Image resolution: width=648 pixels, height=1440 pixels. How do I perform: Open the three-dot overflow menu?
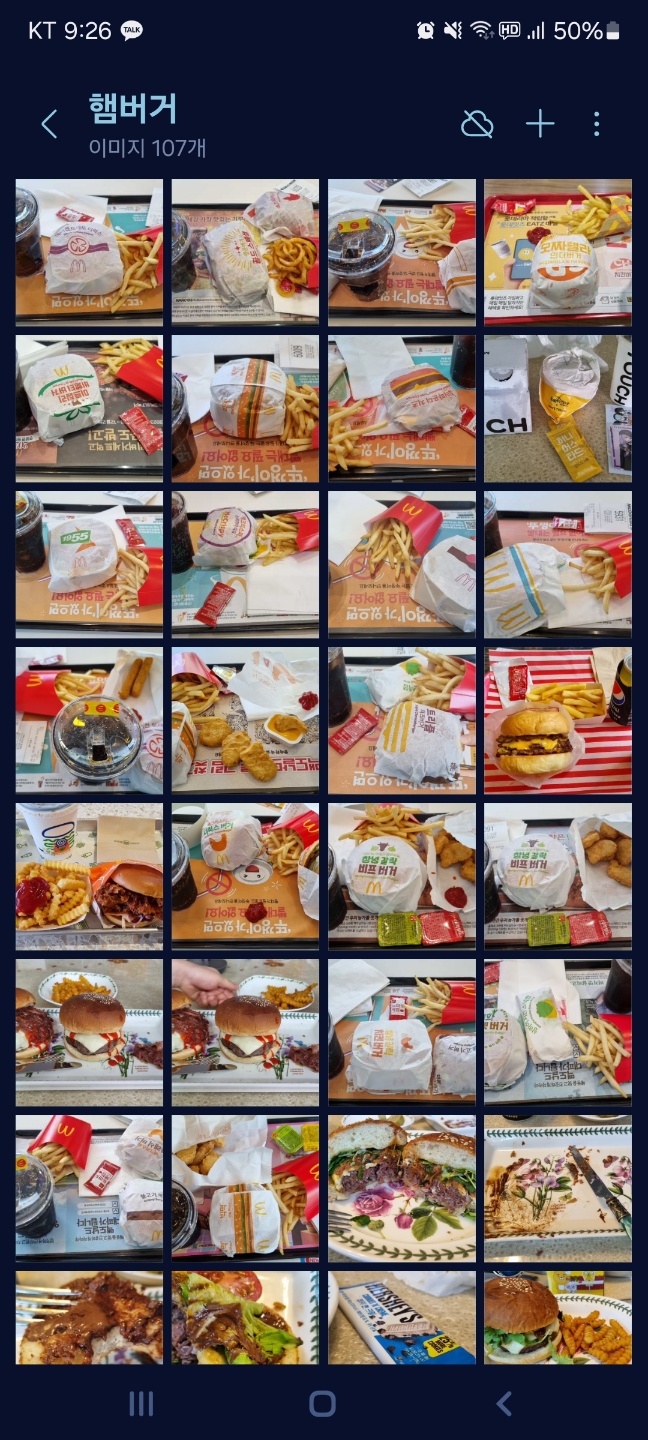point(596,124)
